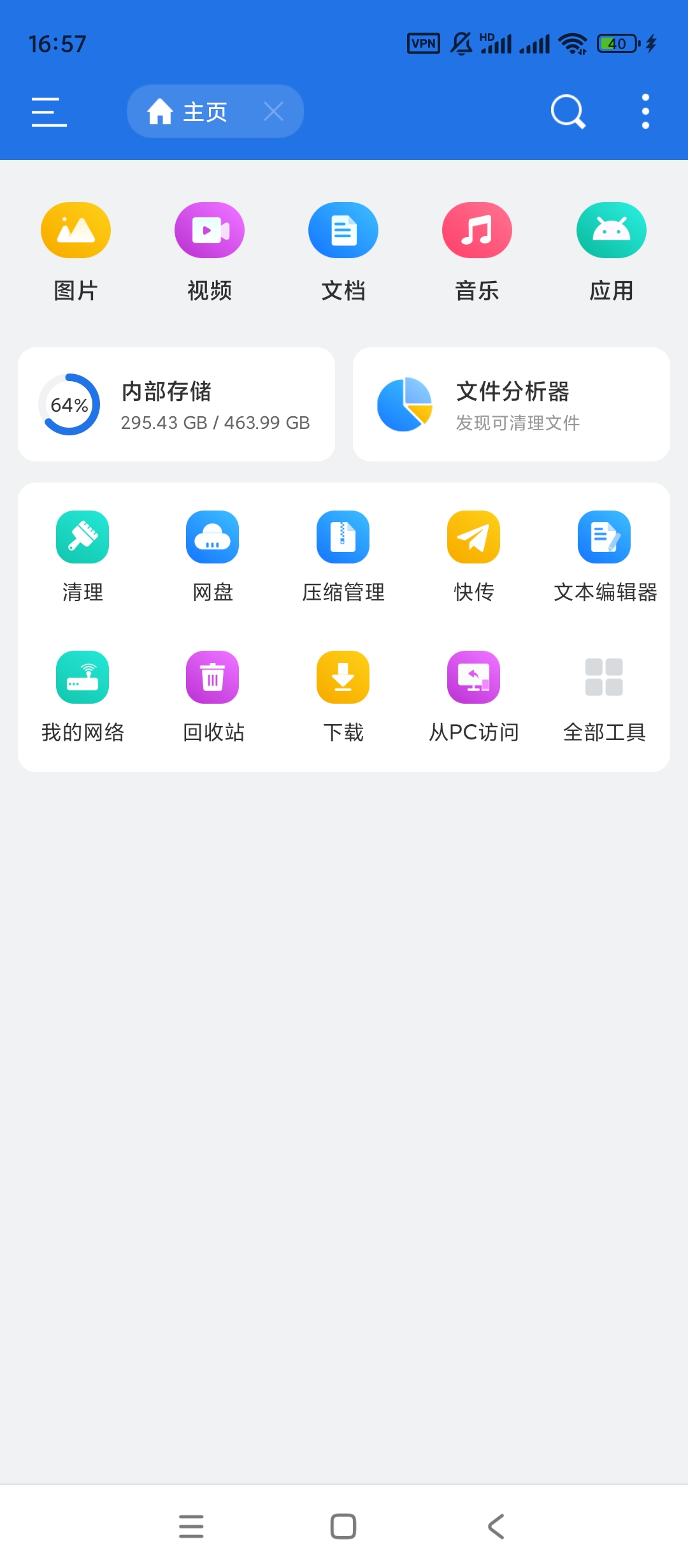
Task: Tap the system back button
Action: tap(496, 1527)
